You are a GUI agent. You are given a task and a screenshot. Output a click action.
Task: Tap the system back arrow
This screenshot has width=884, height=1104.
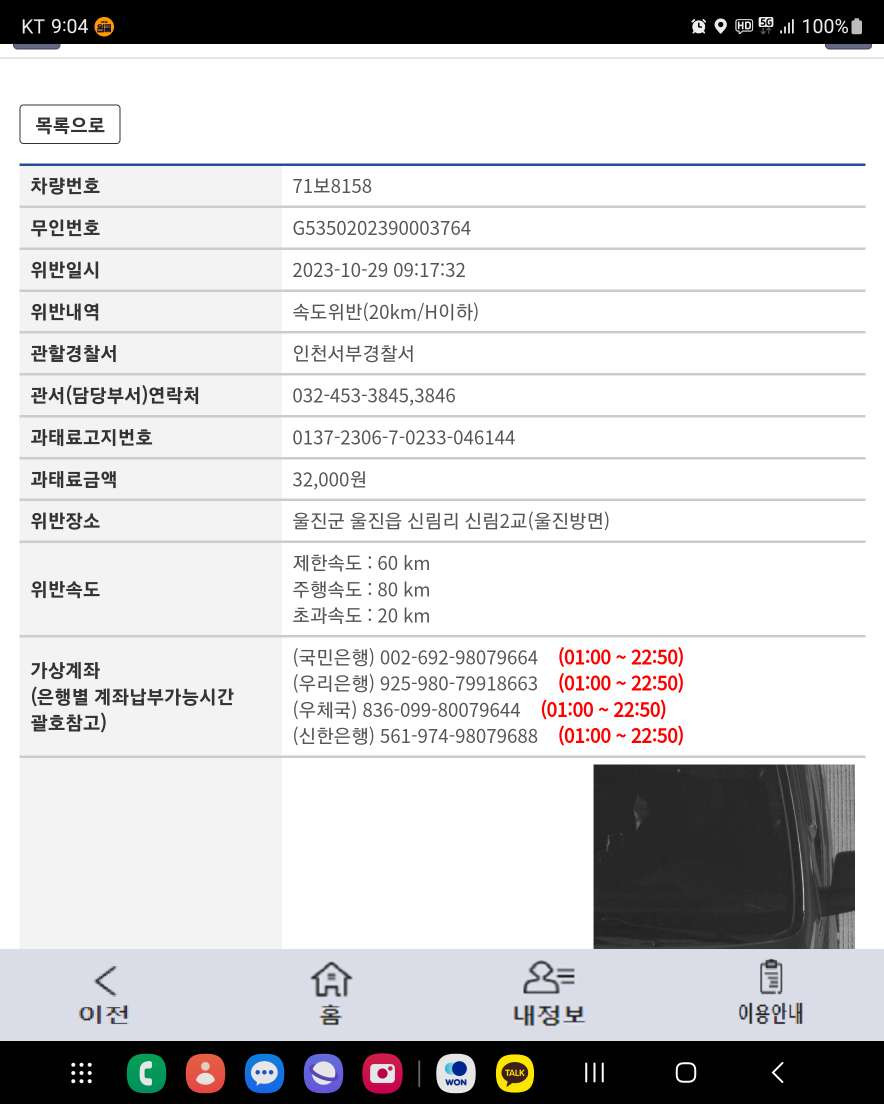click(778, 1073)
